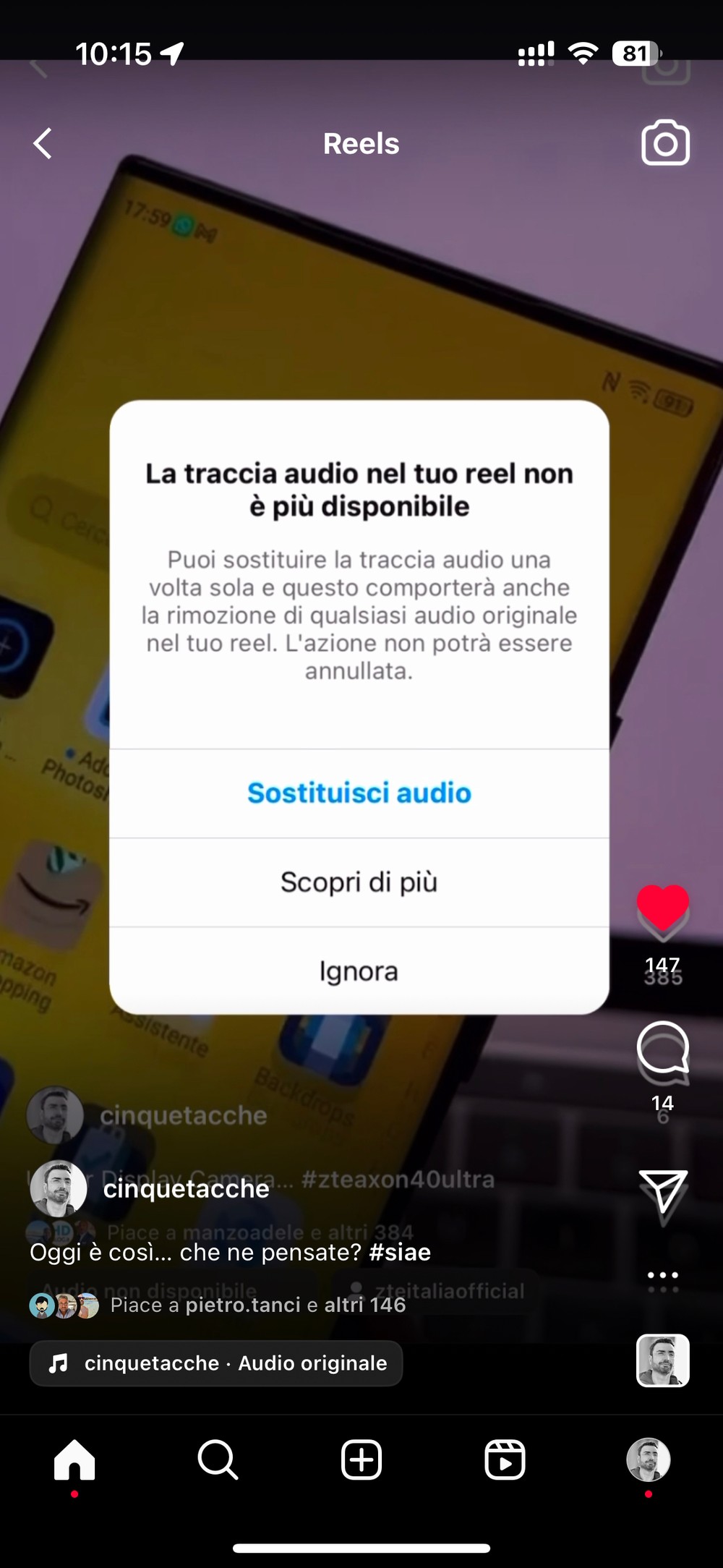Viewport: 723px width, 1568px height.
Task: Switch to the Reels tab
Action: click(505, 1460)
